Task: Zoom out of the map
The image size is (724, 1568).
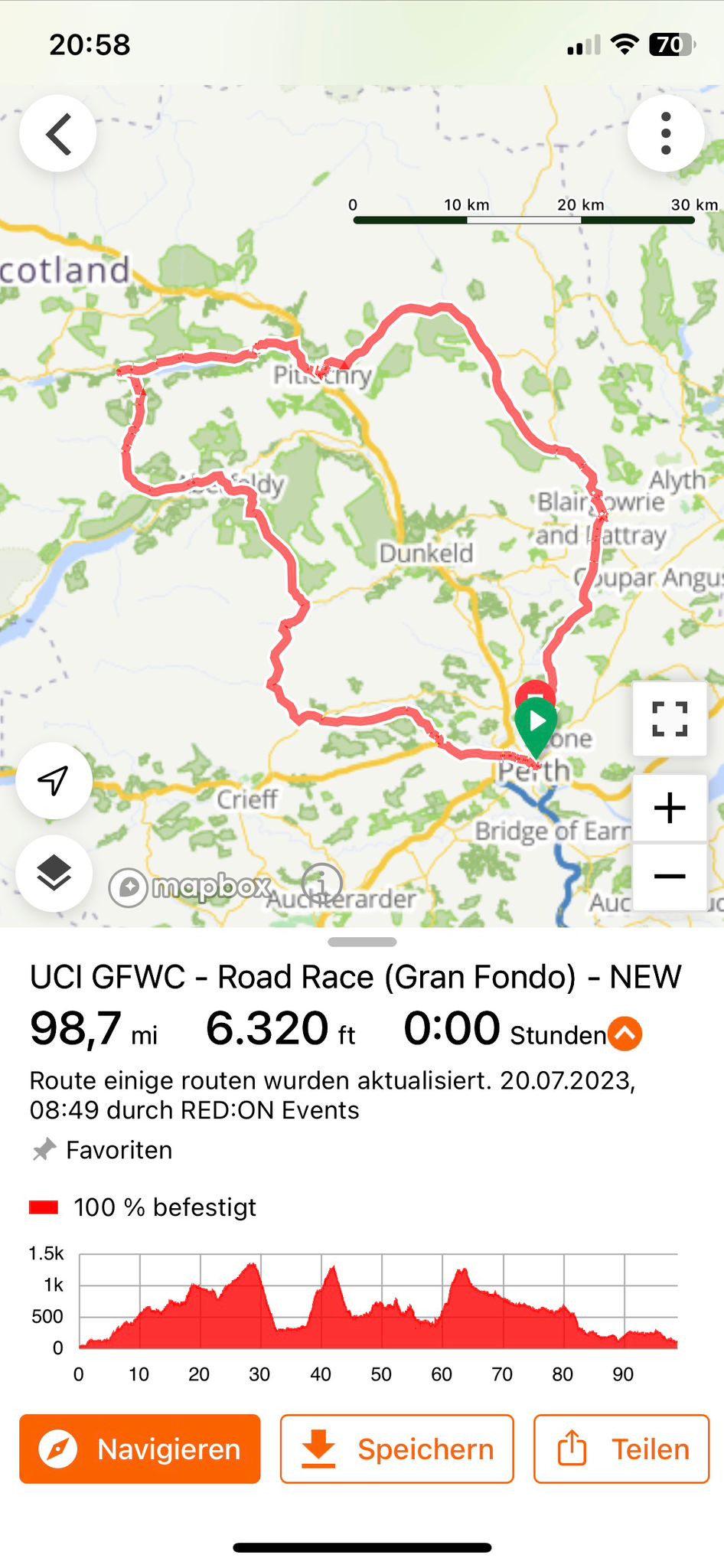Action: pyautogui.click(x=670, y=877)
